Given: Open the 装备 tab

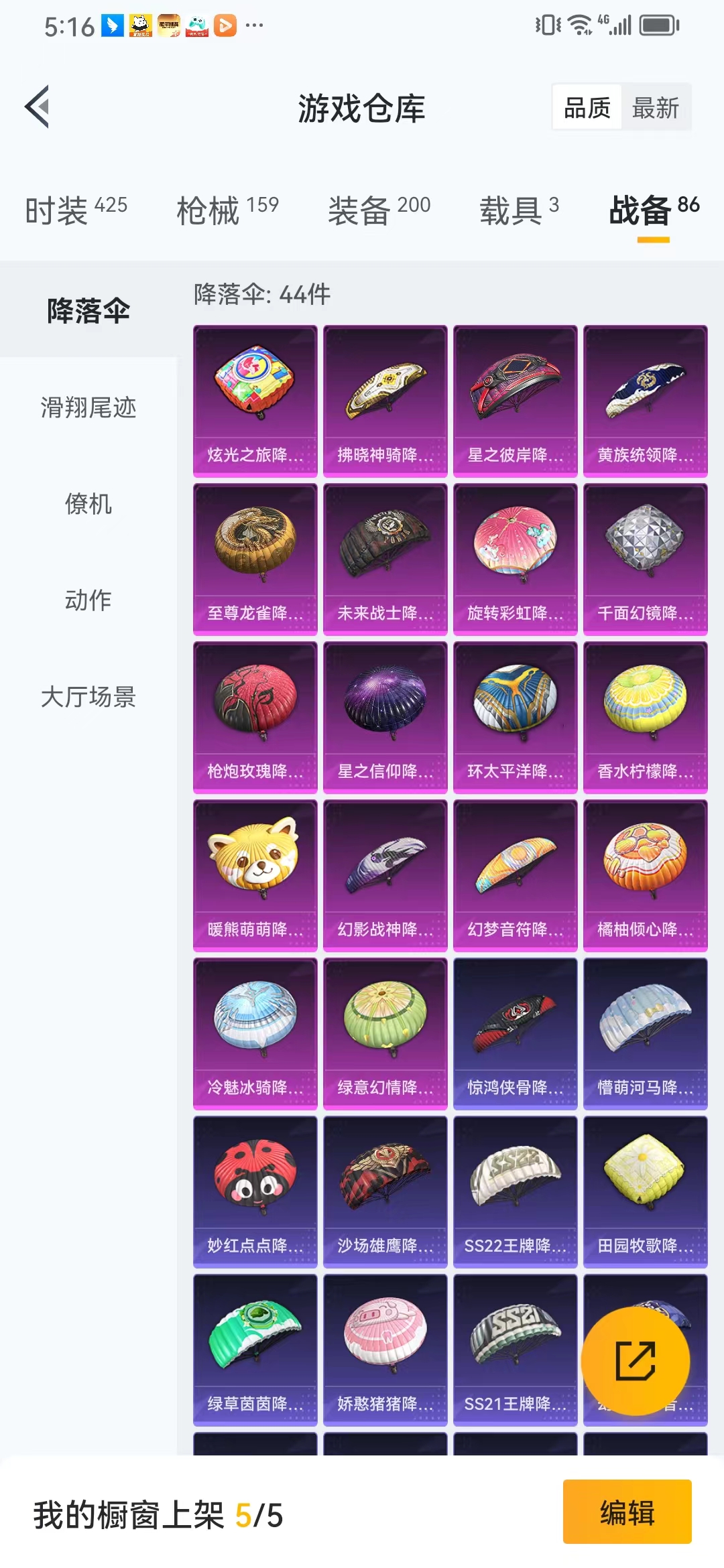Looking at the screenshot, I should (379, 210).
